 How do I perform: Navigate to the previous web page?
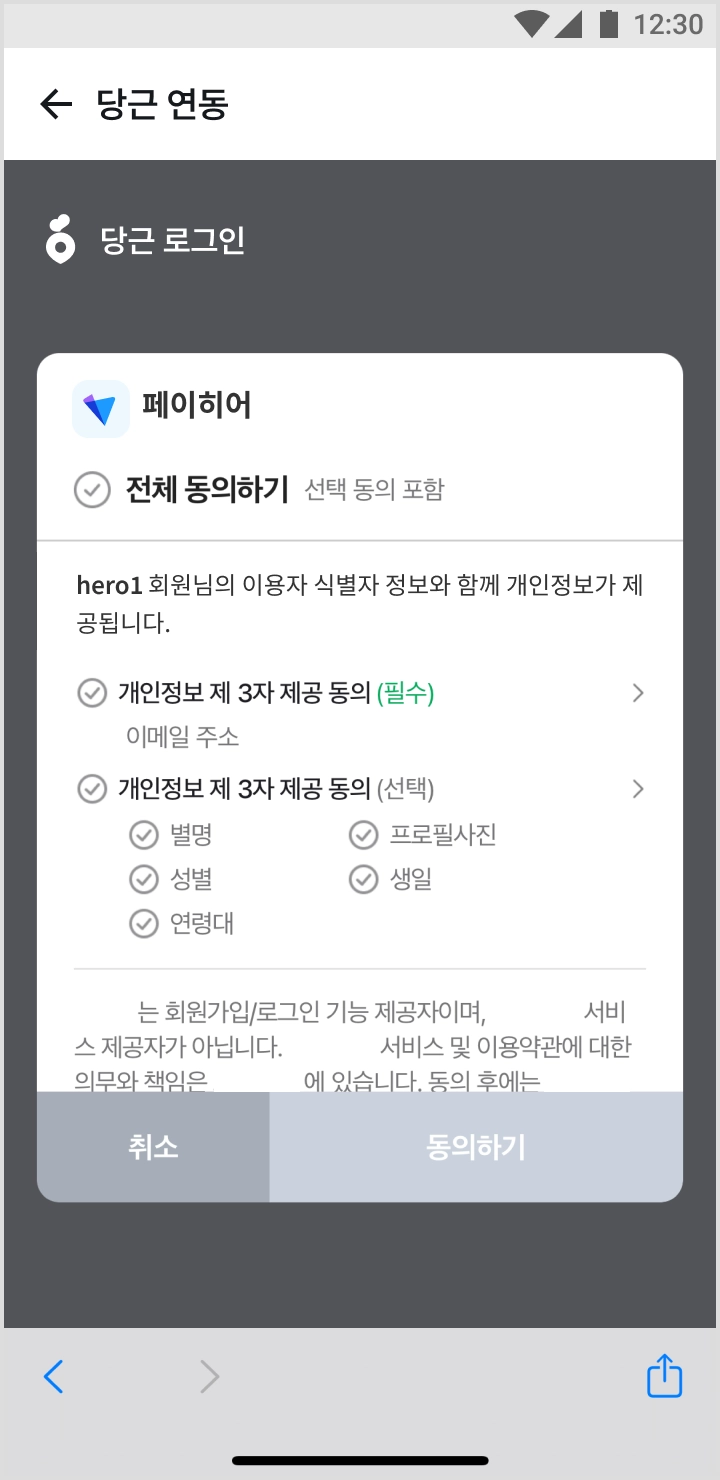point(54,1377)
